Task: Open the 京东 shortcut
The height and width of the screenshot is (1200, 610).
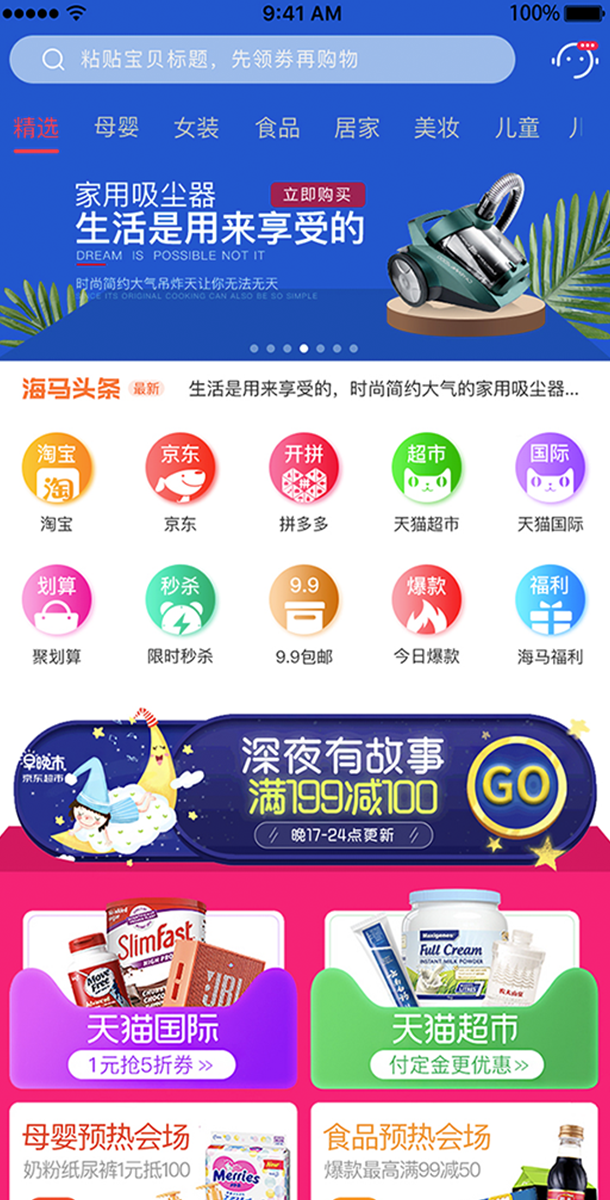Action: pyautogui.click(x=180, y=470)
